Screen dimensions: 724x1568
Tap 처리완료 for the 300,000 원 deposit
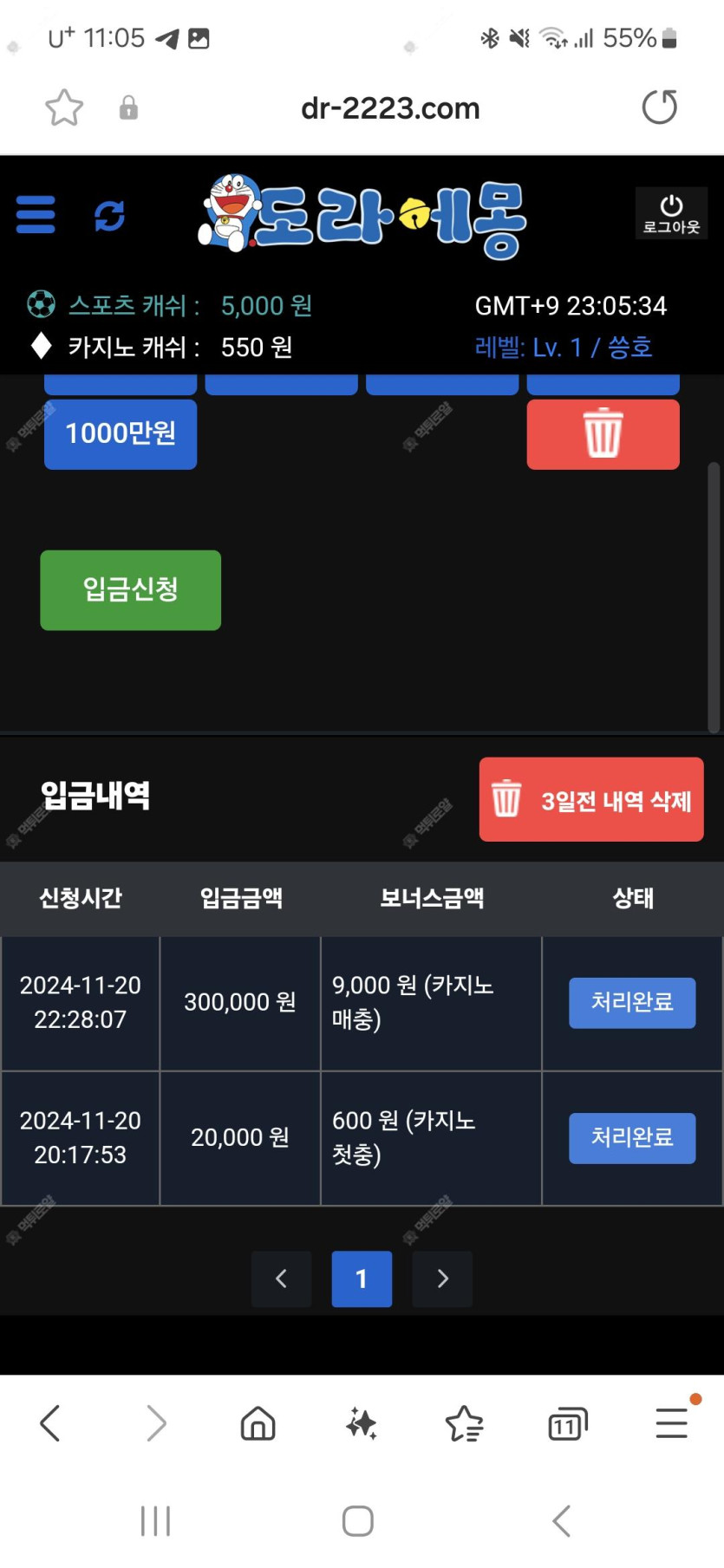(x=631, y=1002)
